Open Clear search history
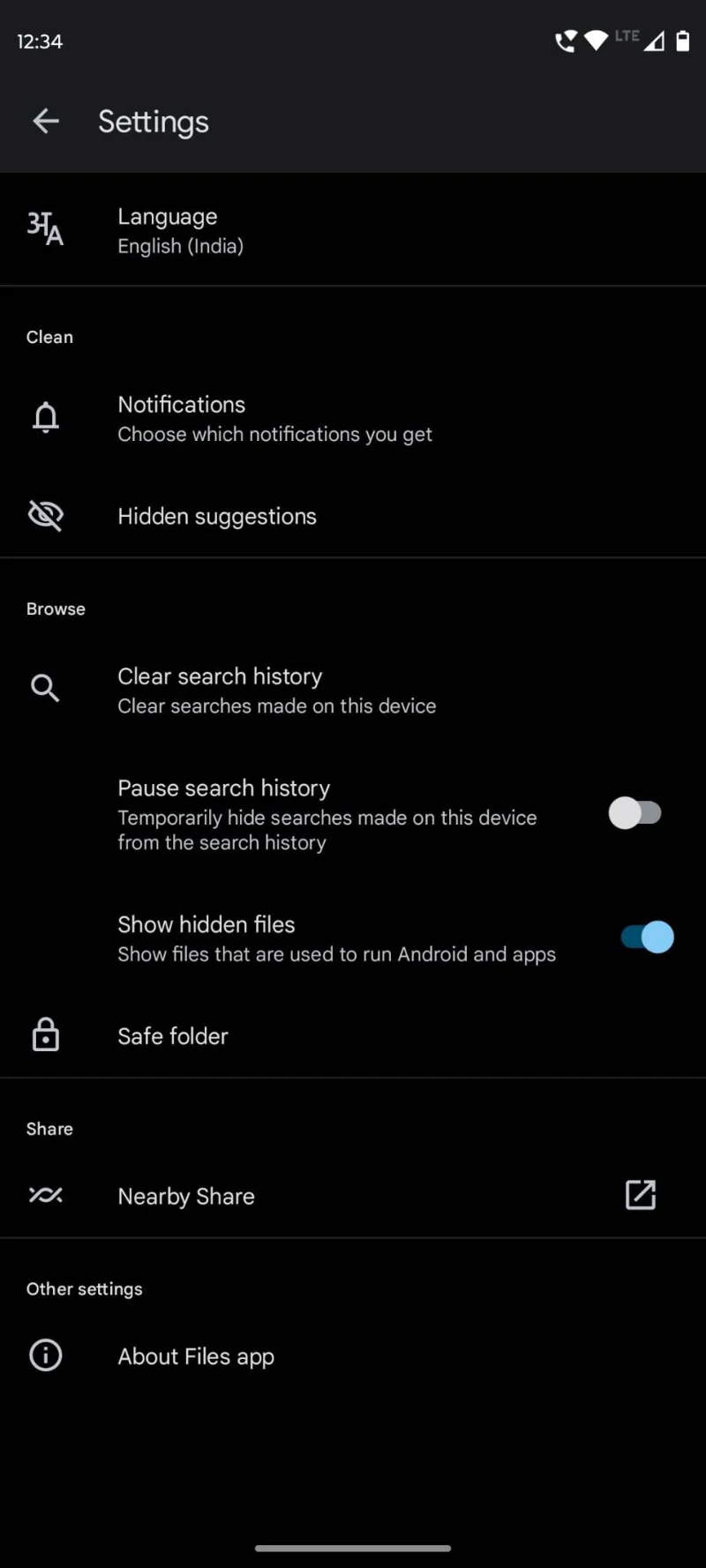706x1568 pixels. click(x=276, y=690)
